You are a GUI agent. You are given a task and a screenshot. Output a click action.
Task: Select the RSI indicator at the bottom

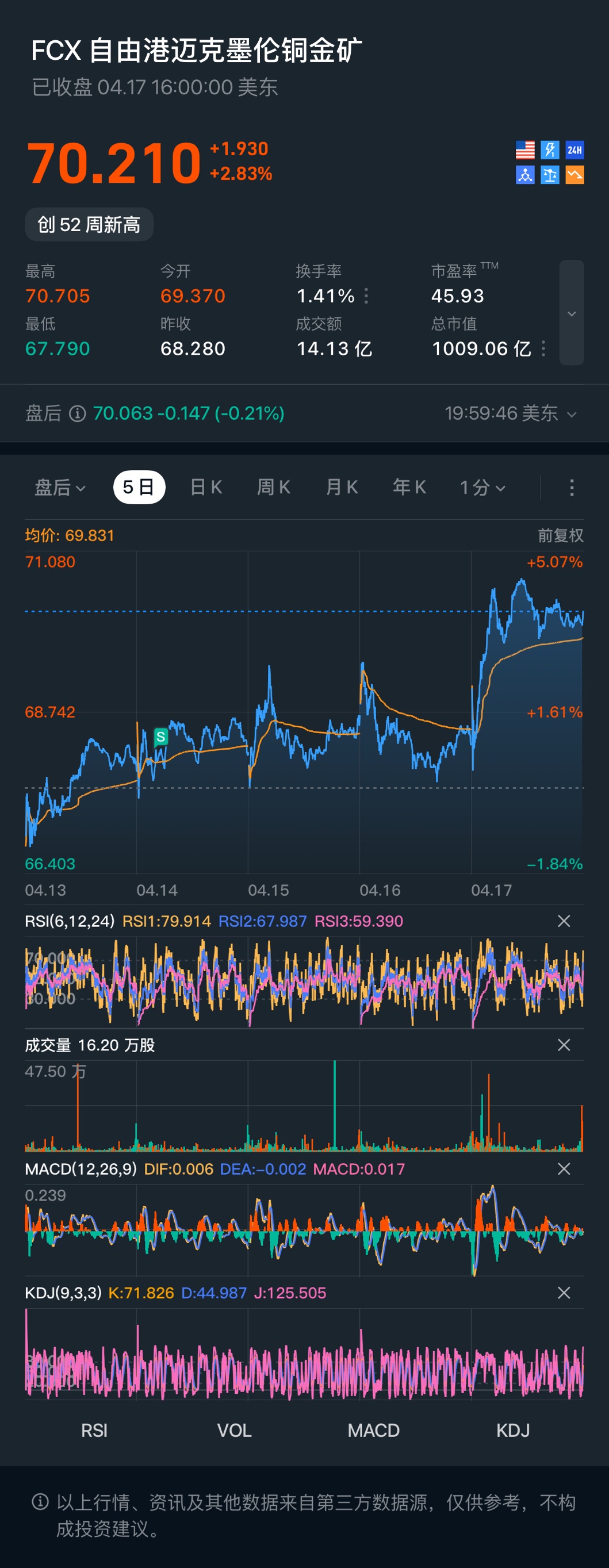click(x=94, y=1431)
